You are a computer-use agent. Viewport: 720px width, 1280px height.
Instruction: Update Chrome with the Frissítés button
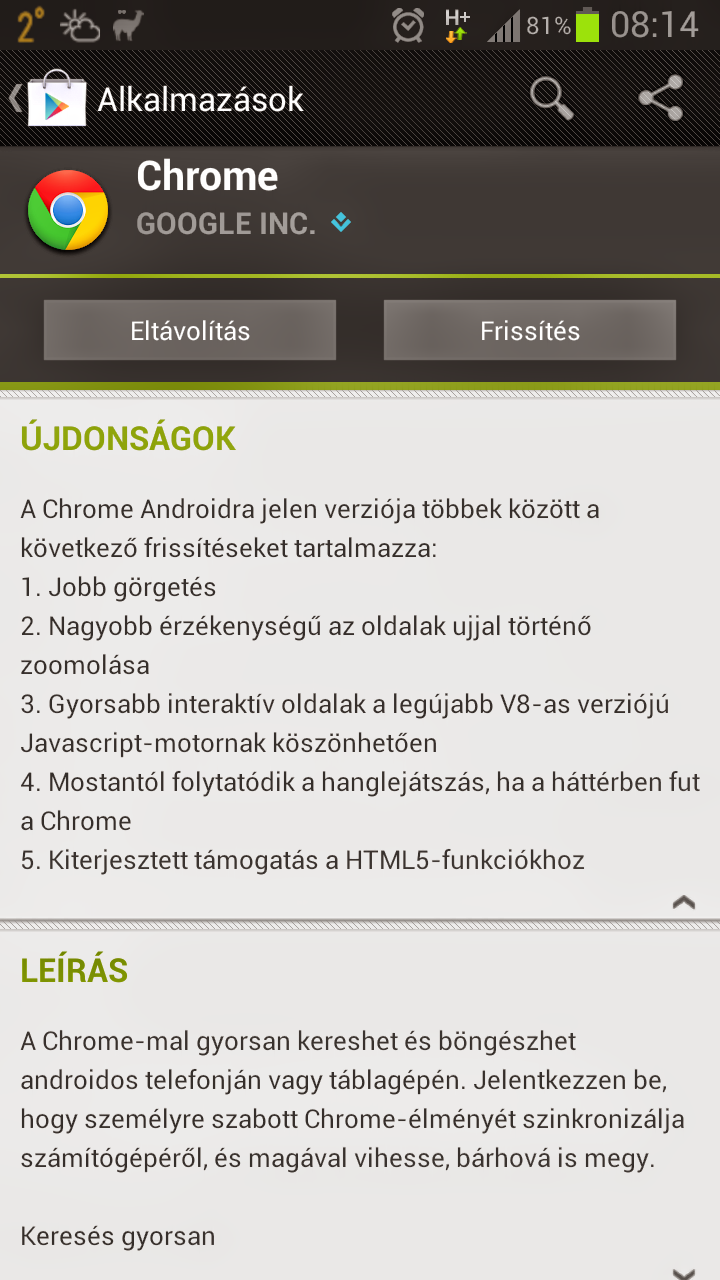pos(530,330)
